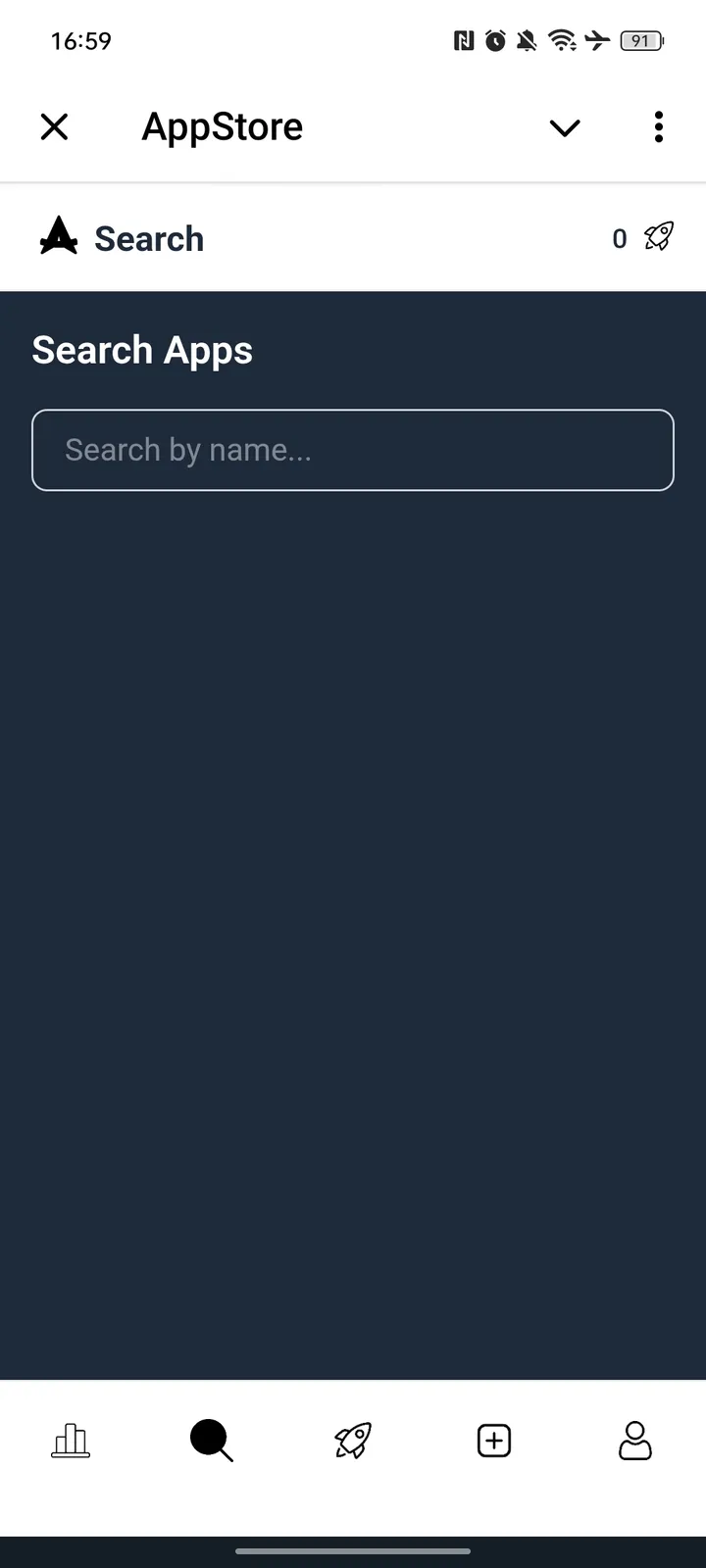Open the three-dot overflow menu

point(658,126)
